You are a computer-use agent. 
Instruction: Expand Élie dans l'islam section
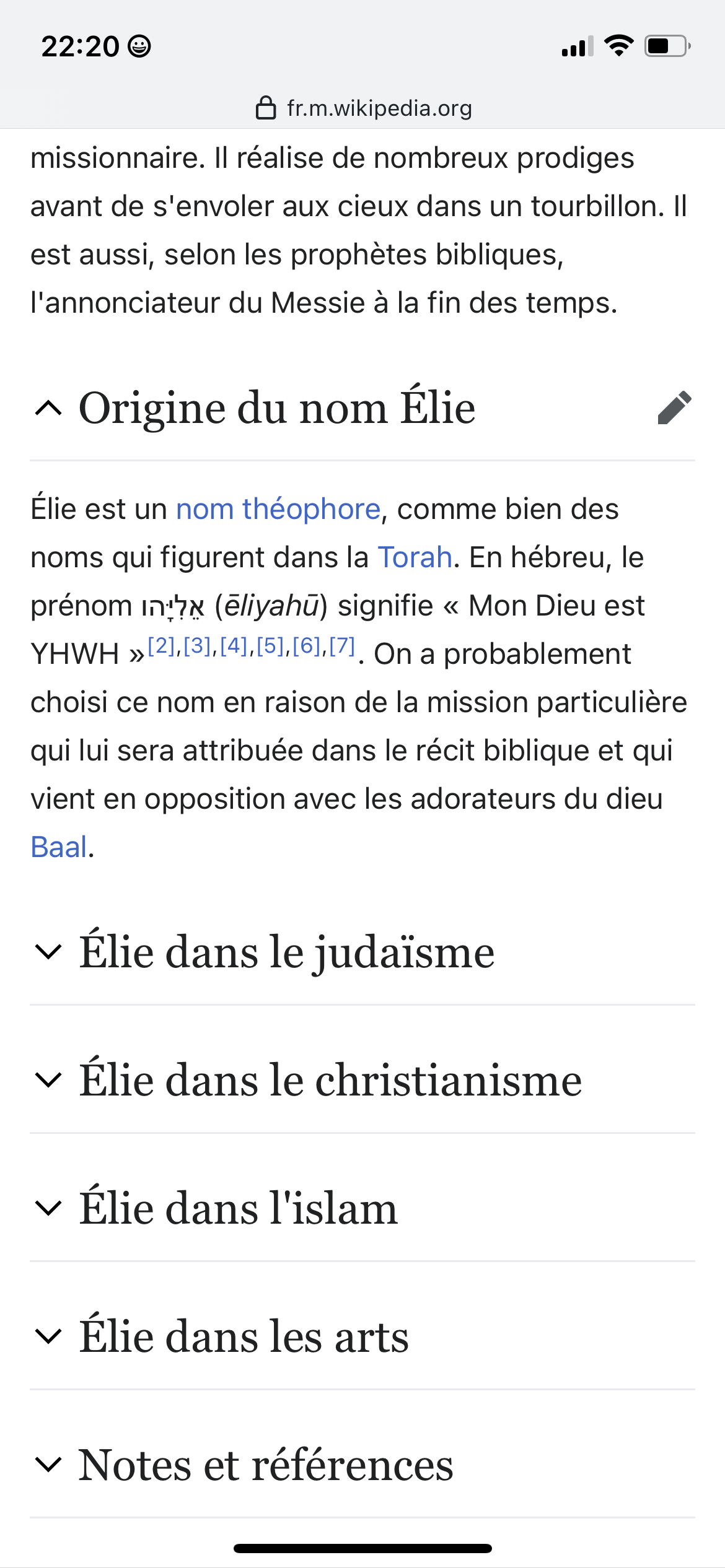click(x=362, y=1208)
